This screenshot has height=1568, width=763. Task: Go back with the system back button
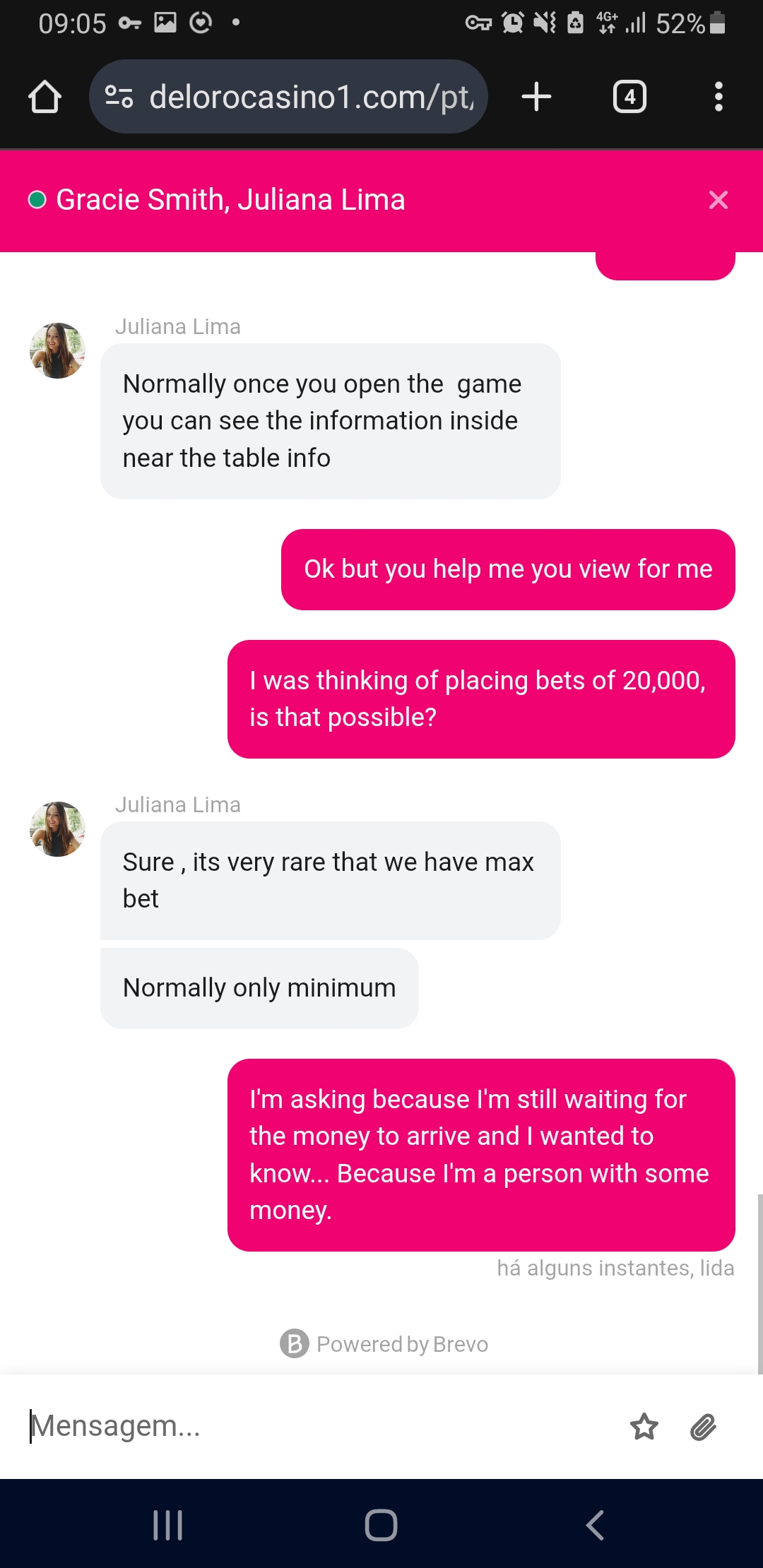click(595, 1525)
